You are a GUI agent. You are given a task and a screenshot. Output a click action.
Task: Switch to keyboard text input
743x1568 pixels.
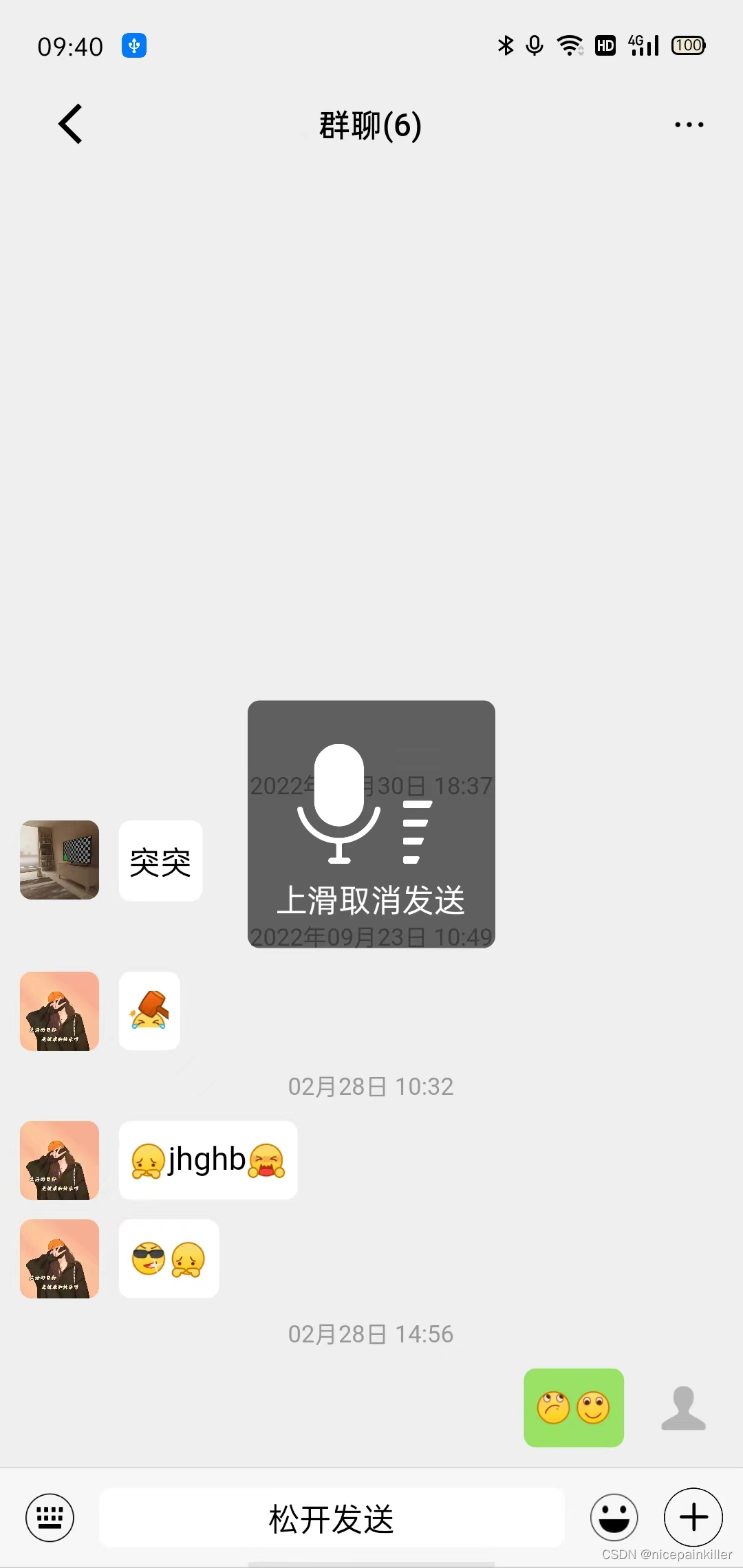click(50, 1517)
